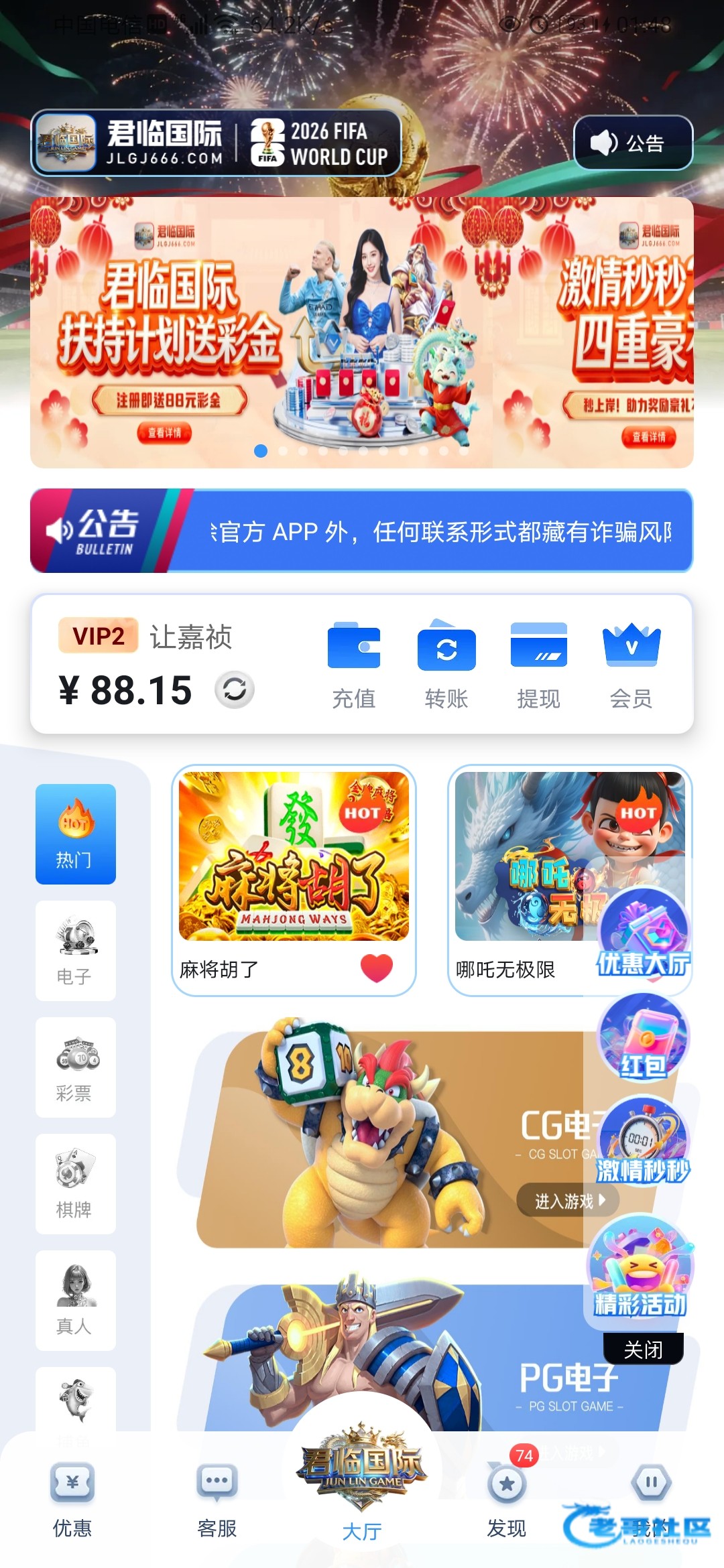Favorite 麻将胡了 with the heart icon
The height and width of the screenshot is (1568, 724).
[x=376, y=968]
